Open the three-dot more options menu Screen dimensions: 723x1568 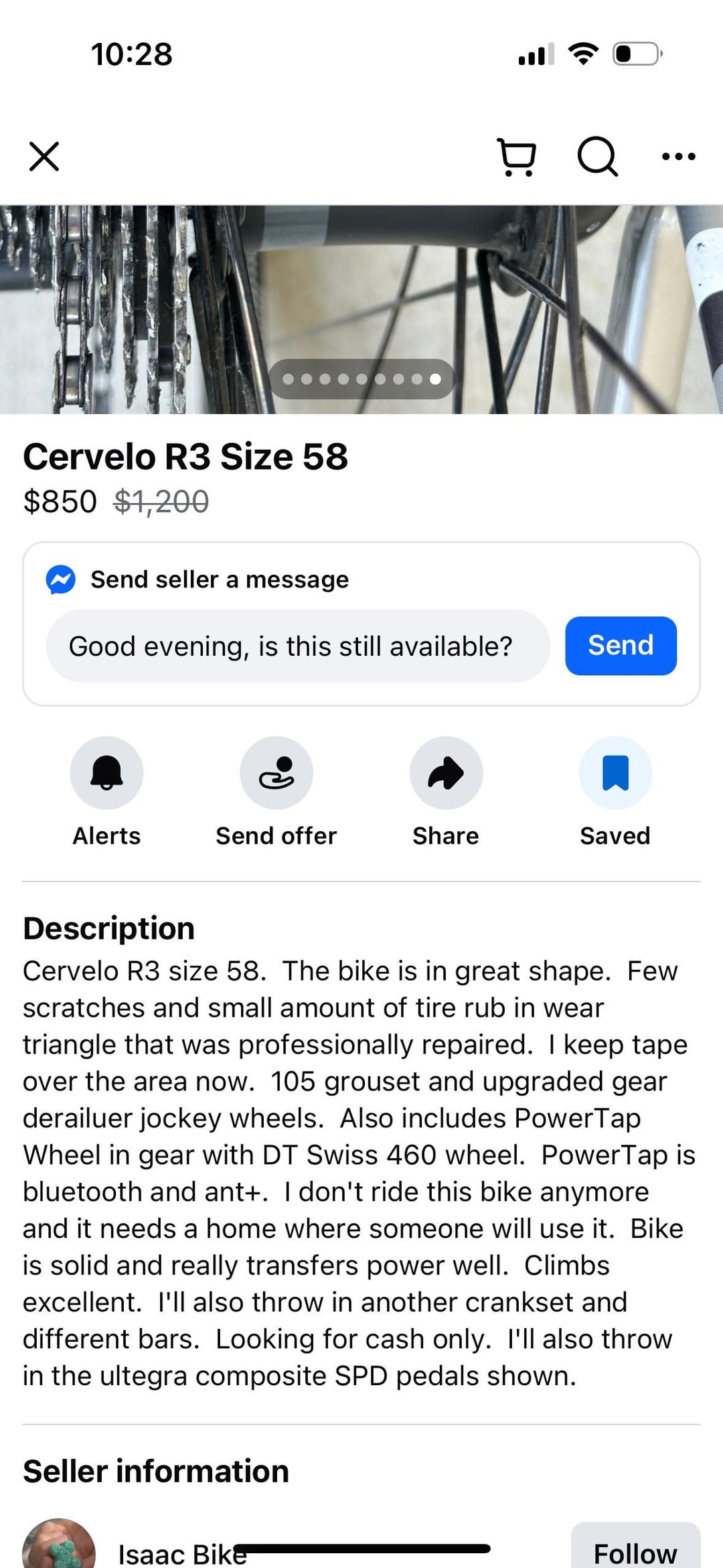[x=678, y=157]
